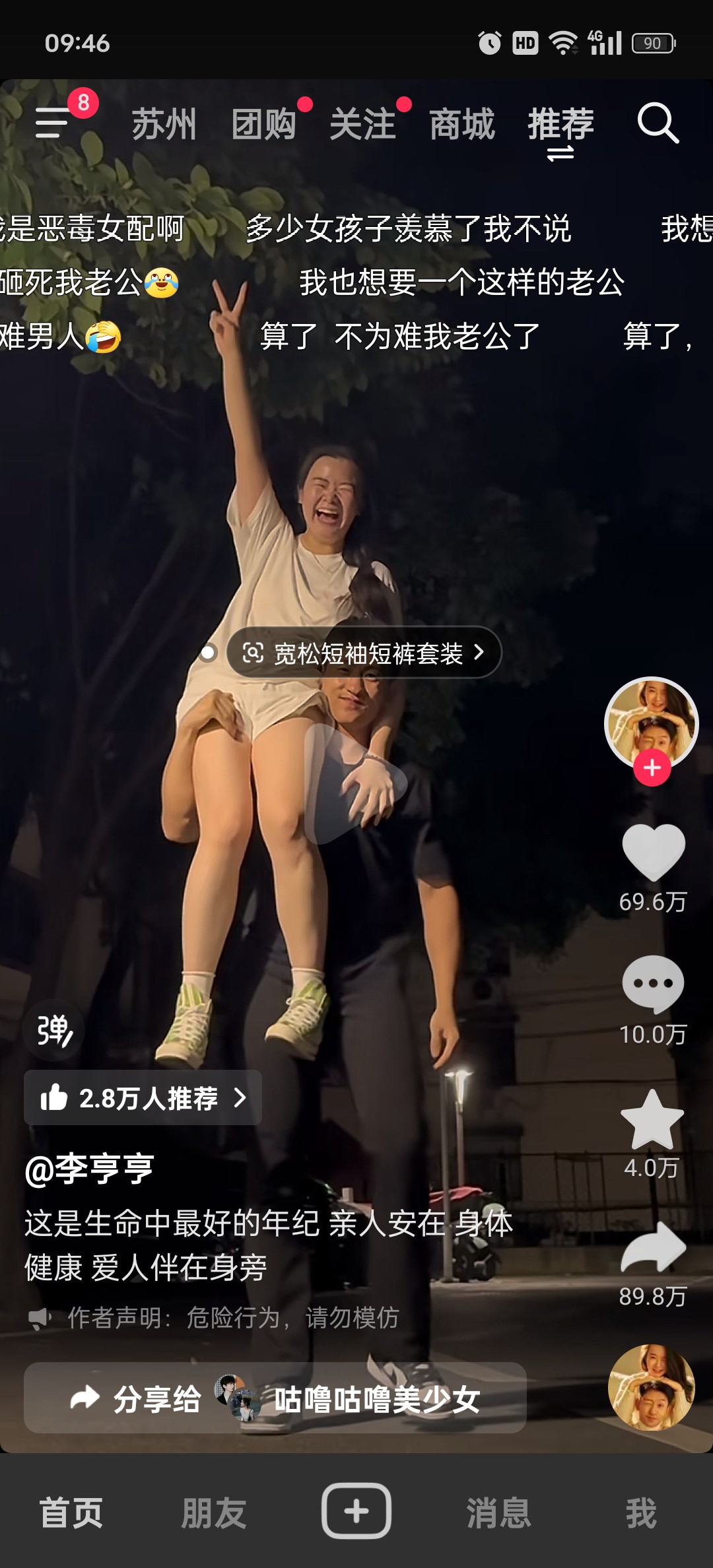Like the video with the heart
The width and height of the screenshot is (713, 1568).
tap(654, 851)
